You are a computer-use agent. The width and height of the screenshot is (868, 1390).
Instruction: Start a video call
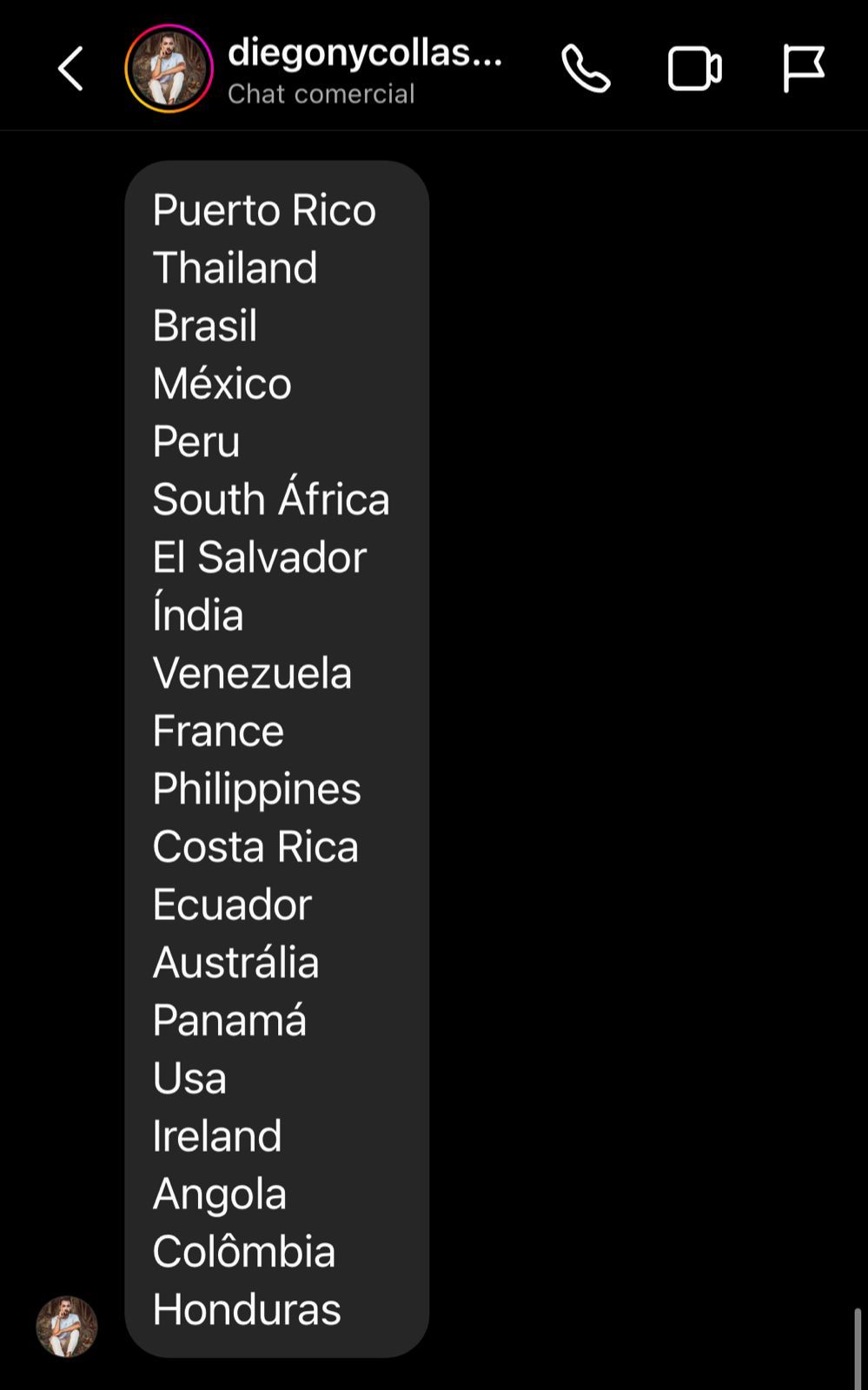click(694, 69)
